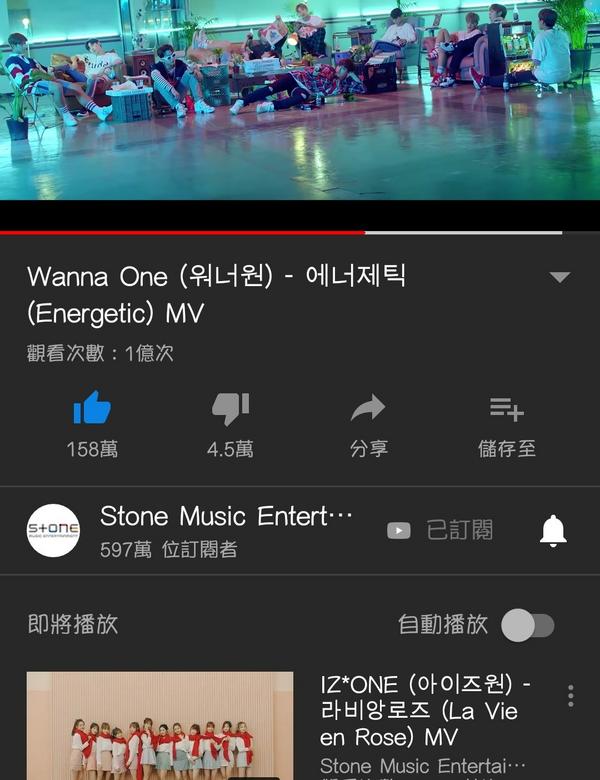Open the channel notification bell
600x780 pixels.
click(x=553, y=531)
